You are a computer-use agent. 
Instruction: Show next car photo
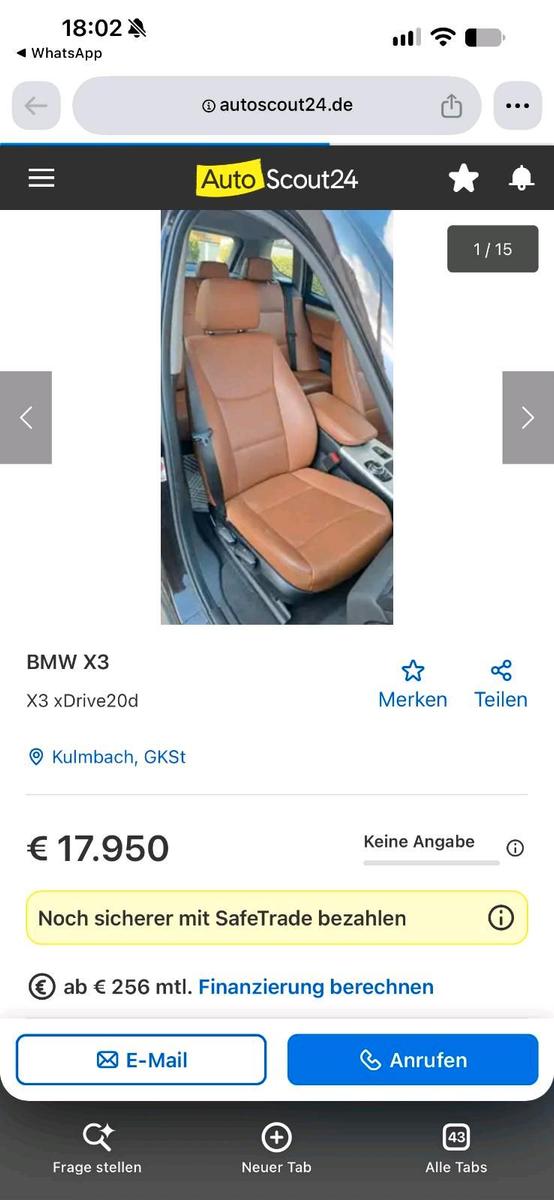click(527, 418)
